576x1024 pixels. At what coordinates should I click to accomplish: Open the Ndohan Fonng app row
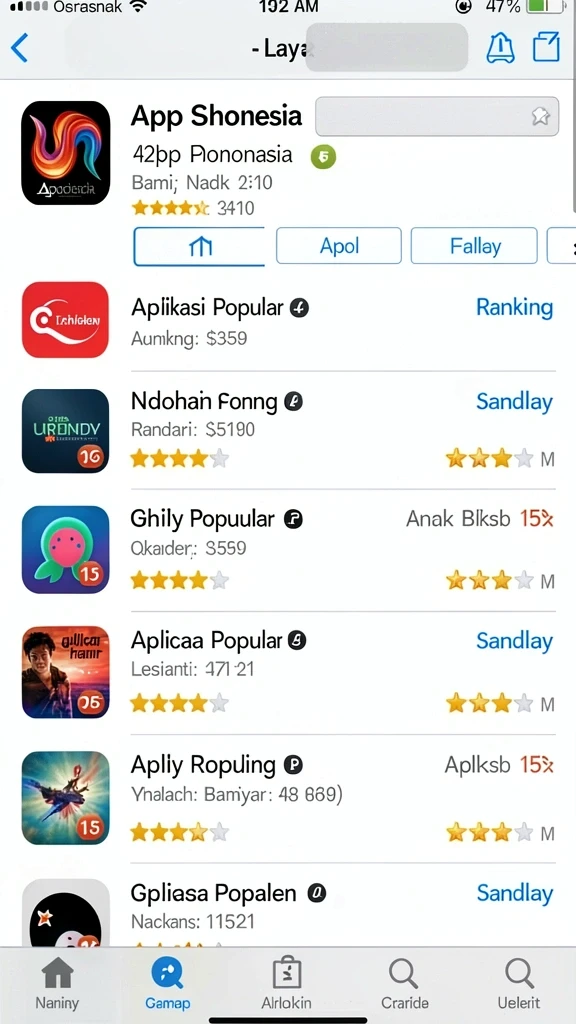click(x=288, y=430)
